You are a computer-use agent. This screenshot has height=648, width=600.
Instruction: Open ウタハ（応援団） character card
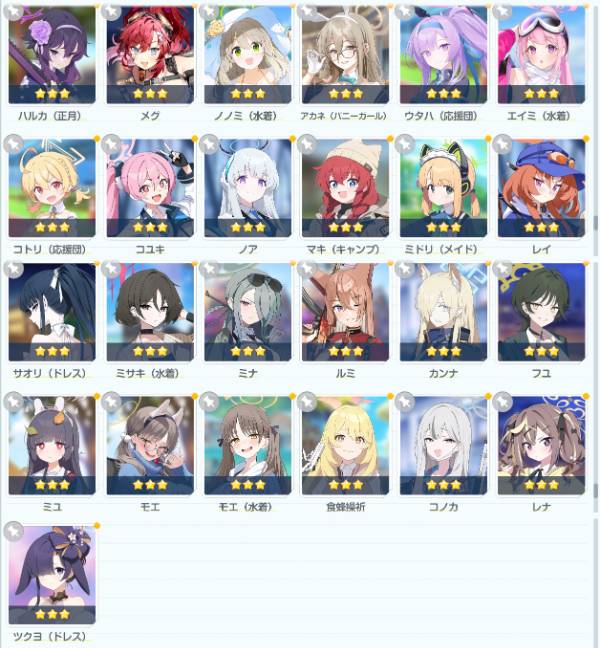tap(443, 54)
